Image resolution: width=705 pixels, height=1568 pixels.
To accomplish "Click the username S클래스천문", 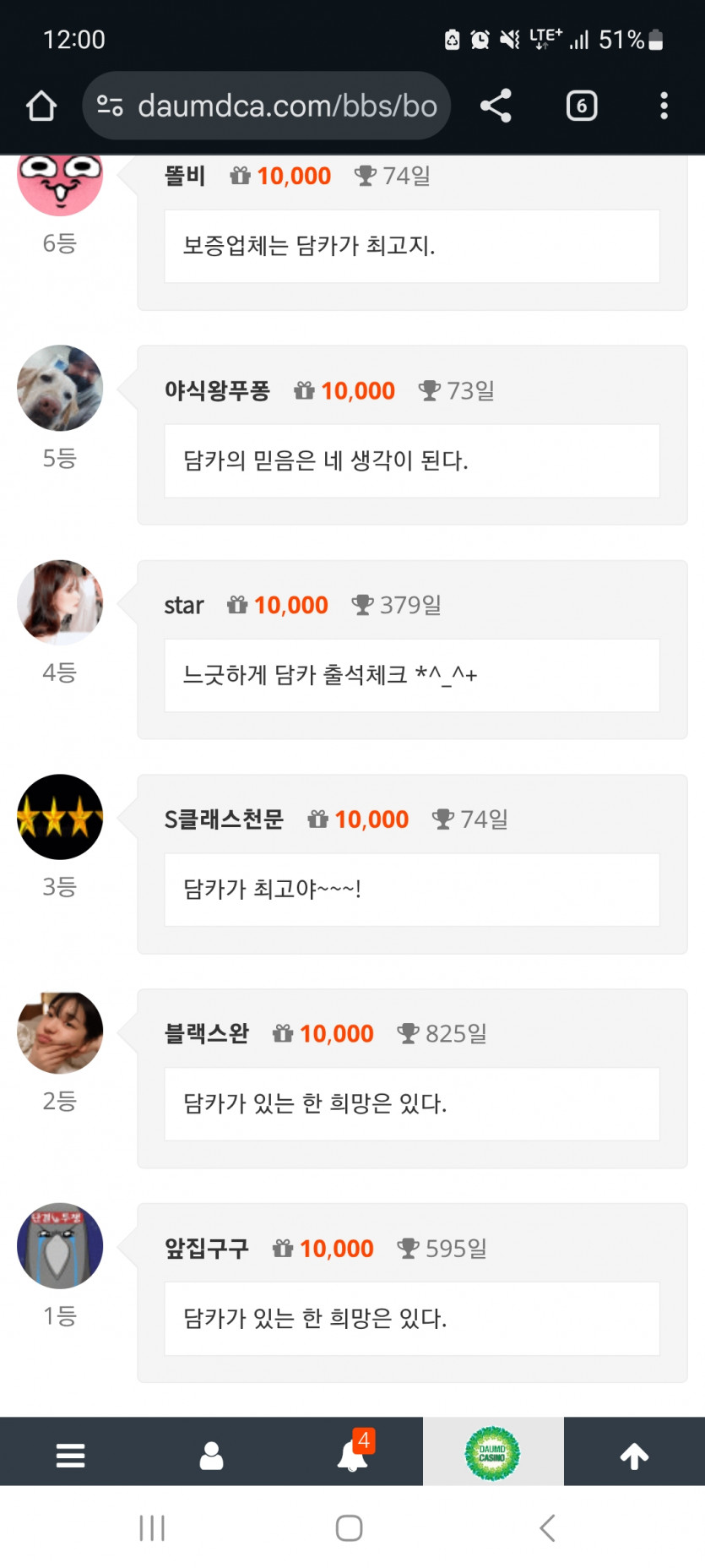I will tap(225, 819).
